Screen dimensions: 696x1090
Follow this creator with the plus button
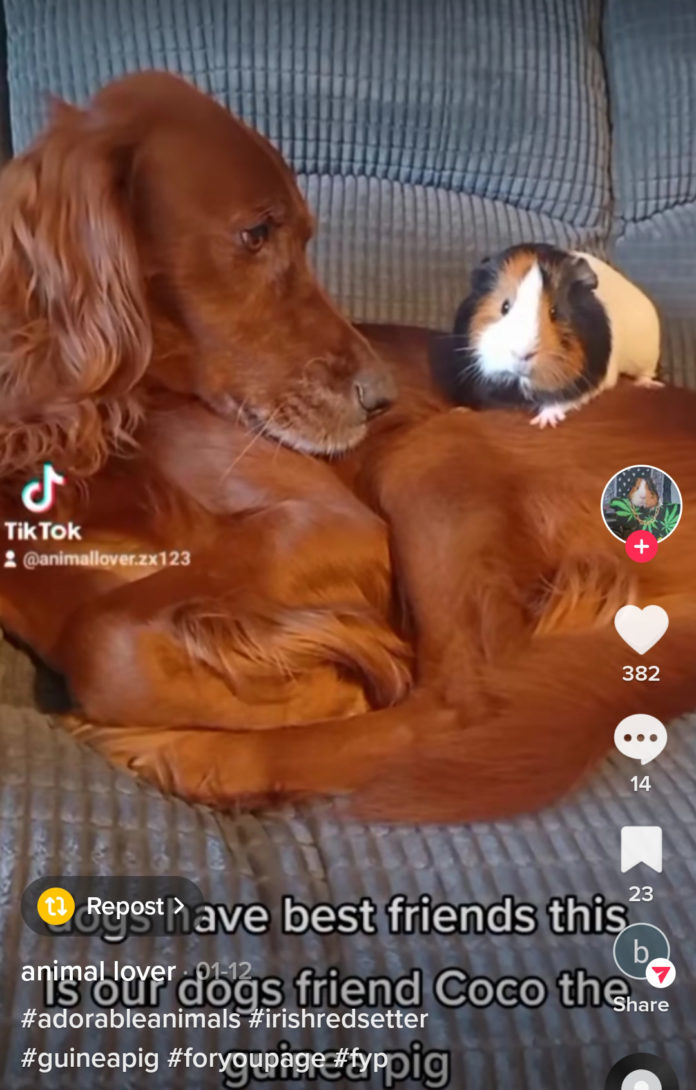(x=641, y=547)
